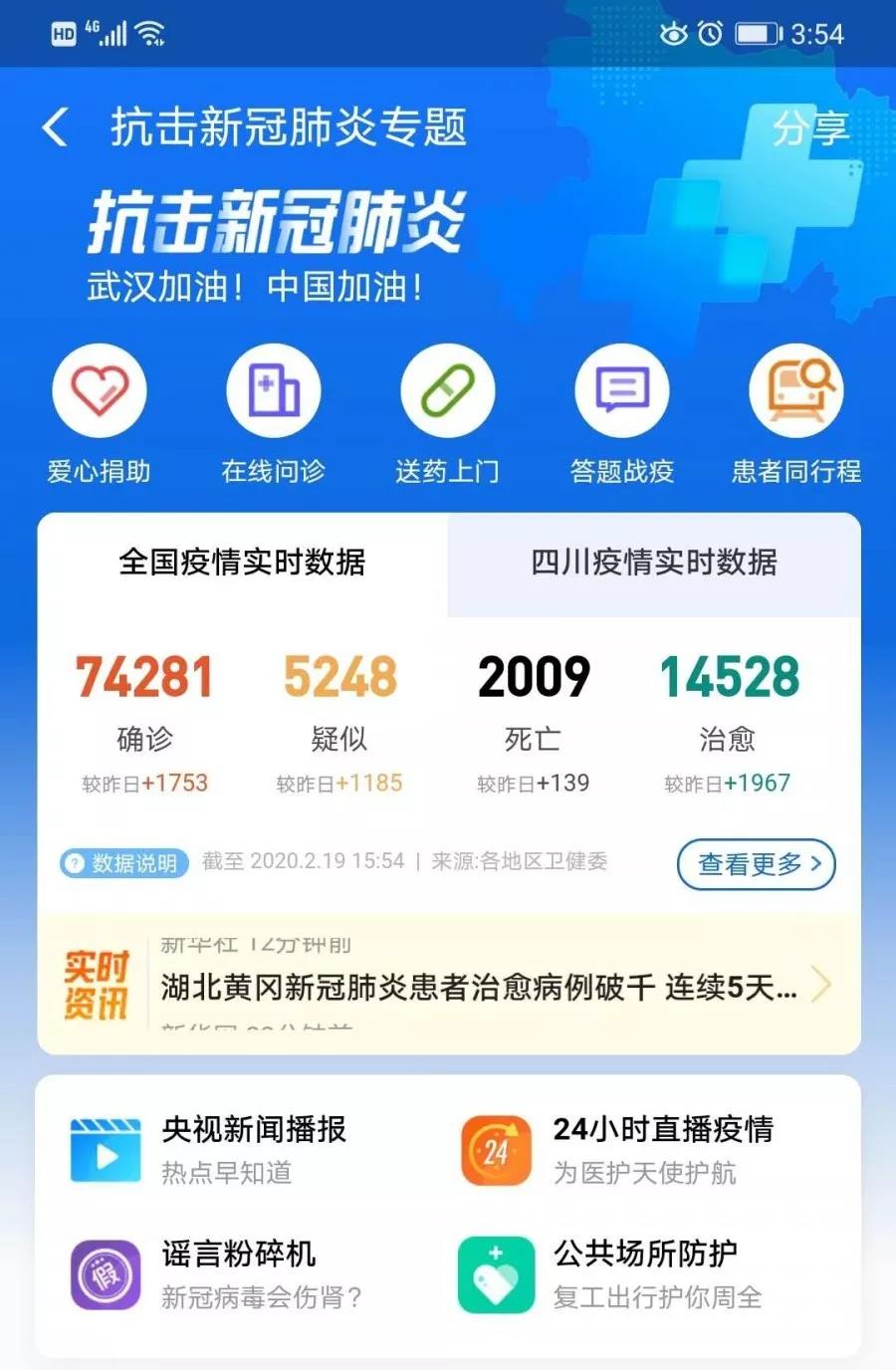Click the 答题战疫 quiz chat-bubble icon
Screen dimensions: 896x1370
621,389
